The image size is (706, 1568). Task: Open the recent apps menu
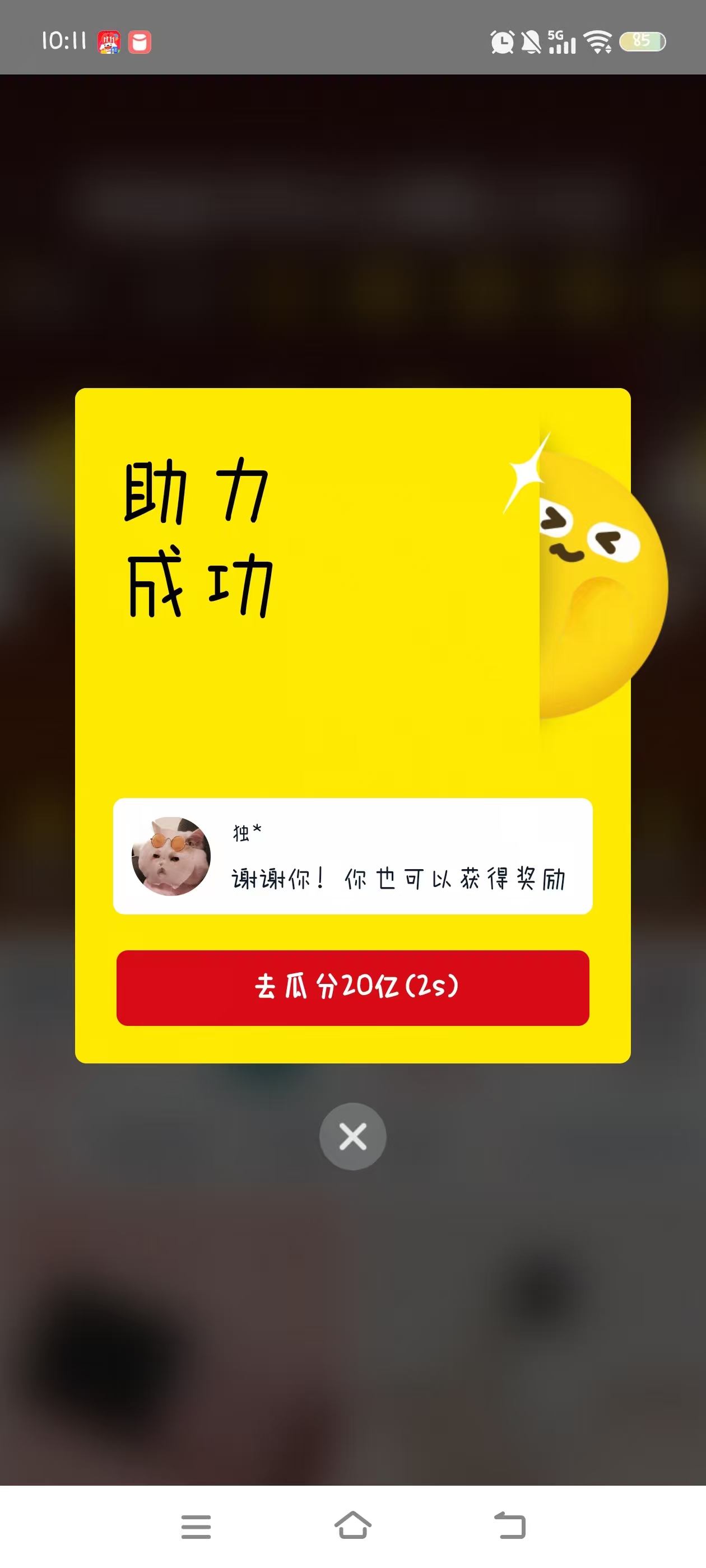coord(196,1526)
